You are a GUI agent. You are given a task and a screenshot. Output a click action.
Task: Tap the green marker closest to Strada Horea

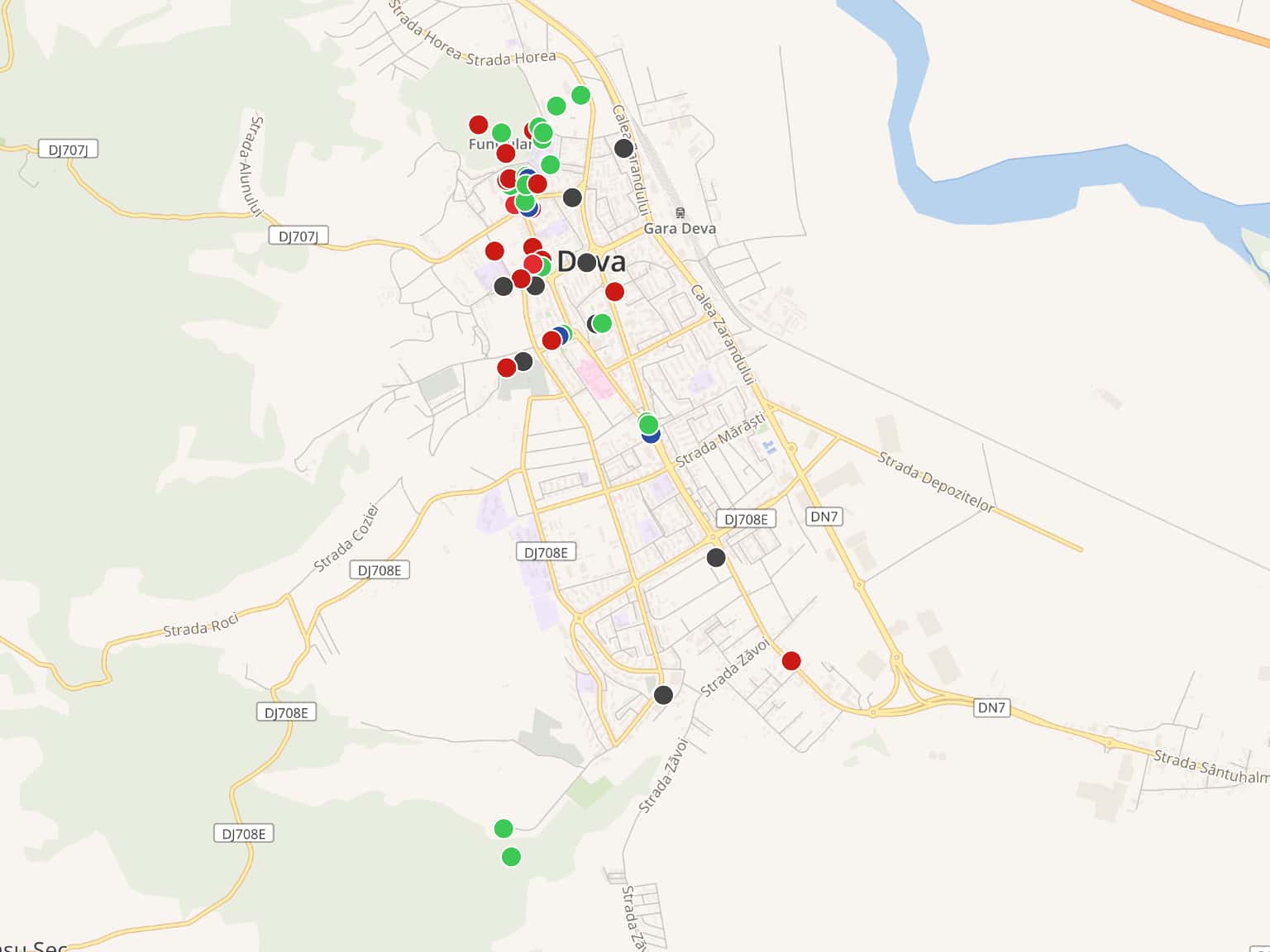coord(580,95)
